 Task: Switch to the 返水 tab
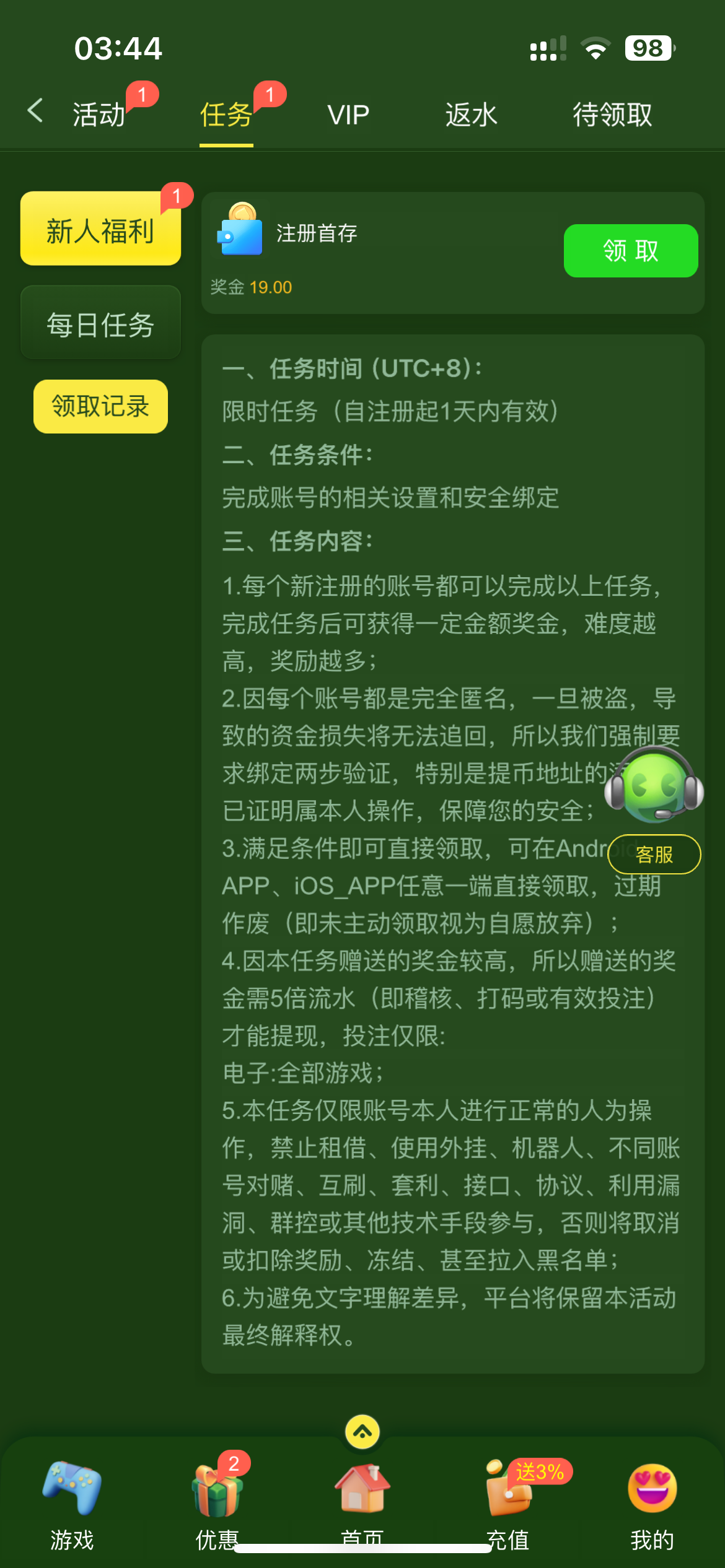pos(471,115)
